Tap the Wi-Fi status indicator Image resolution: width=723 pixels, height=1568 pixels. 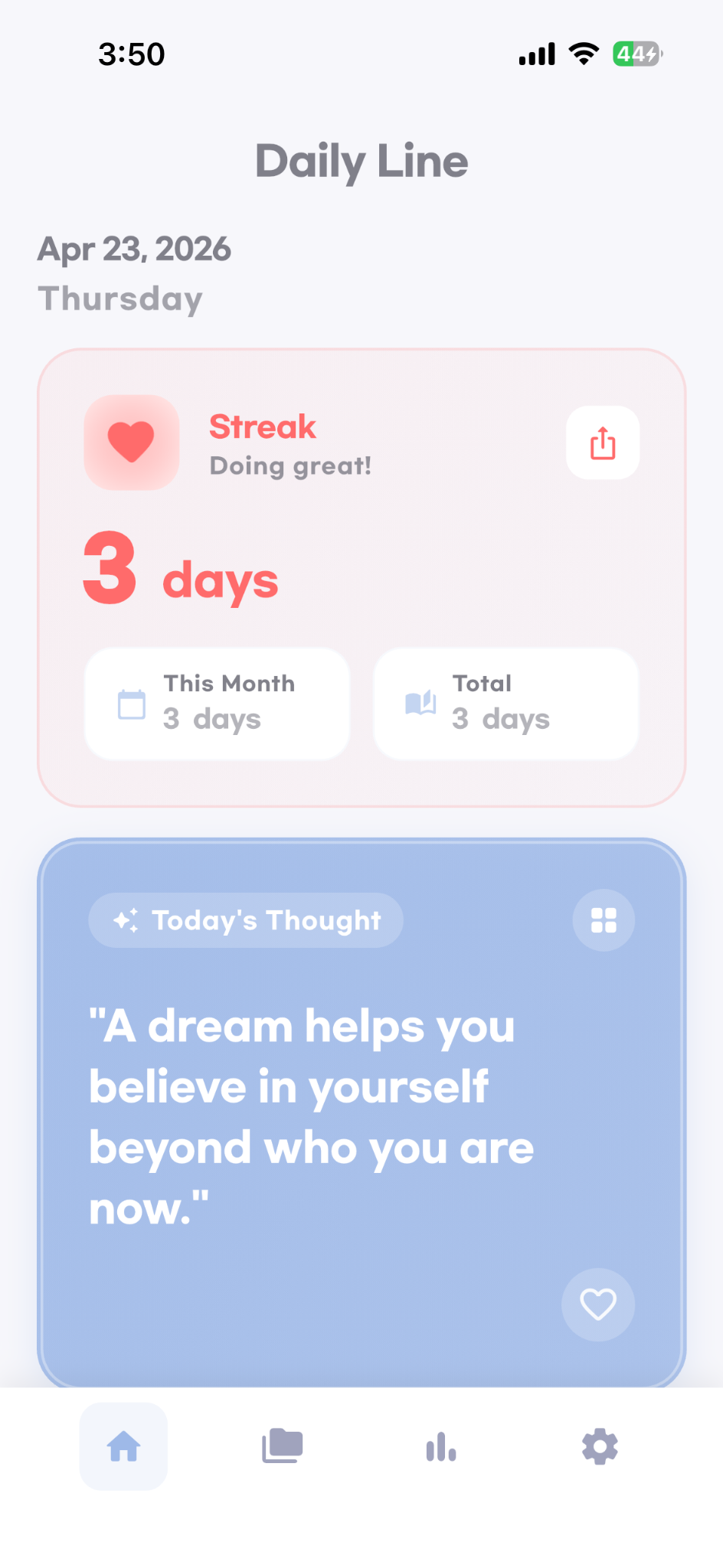(583, 53)
